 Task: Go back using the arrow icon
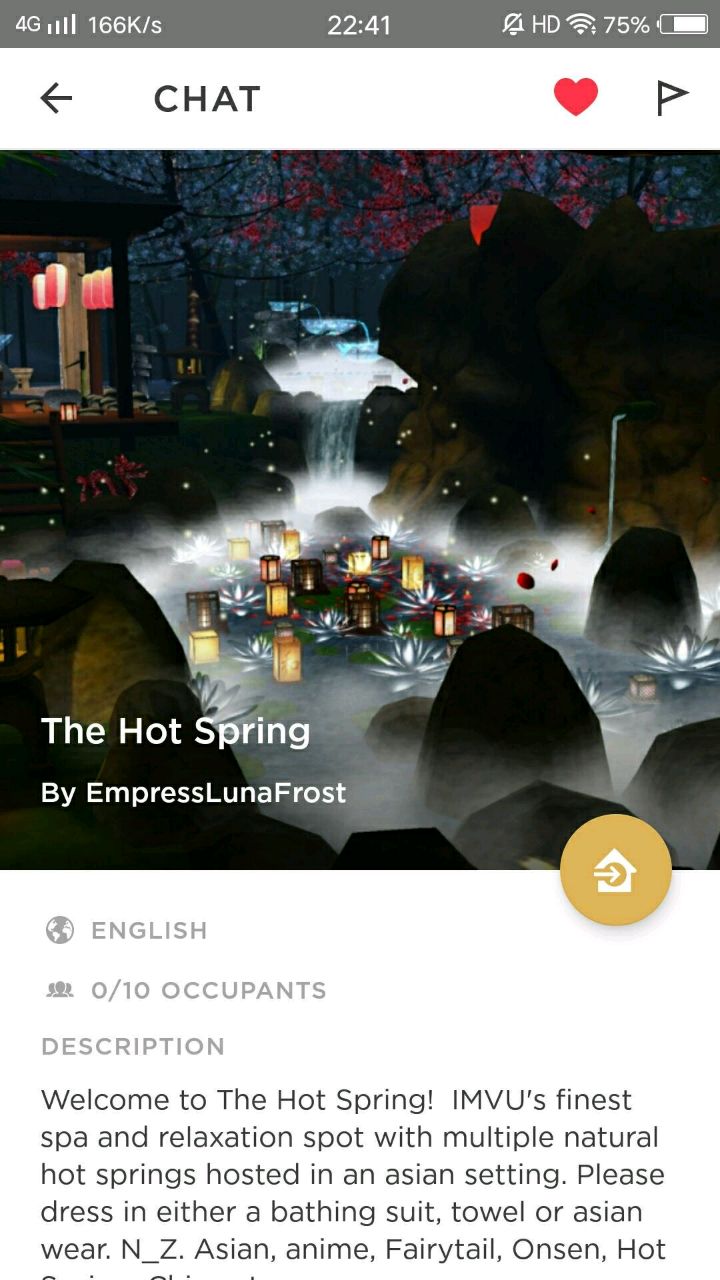pos(56,98)
